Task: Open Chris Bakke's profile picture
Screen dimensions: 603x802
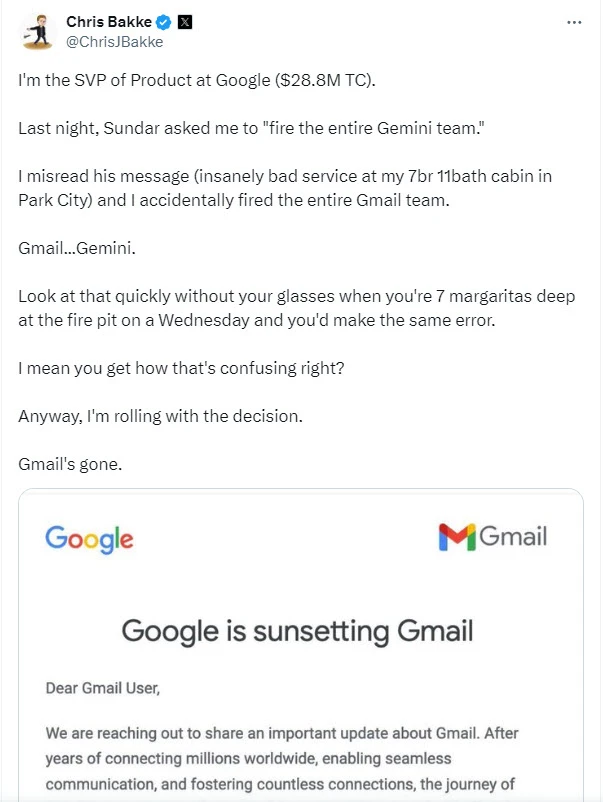Action: point(37,32)
